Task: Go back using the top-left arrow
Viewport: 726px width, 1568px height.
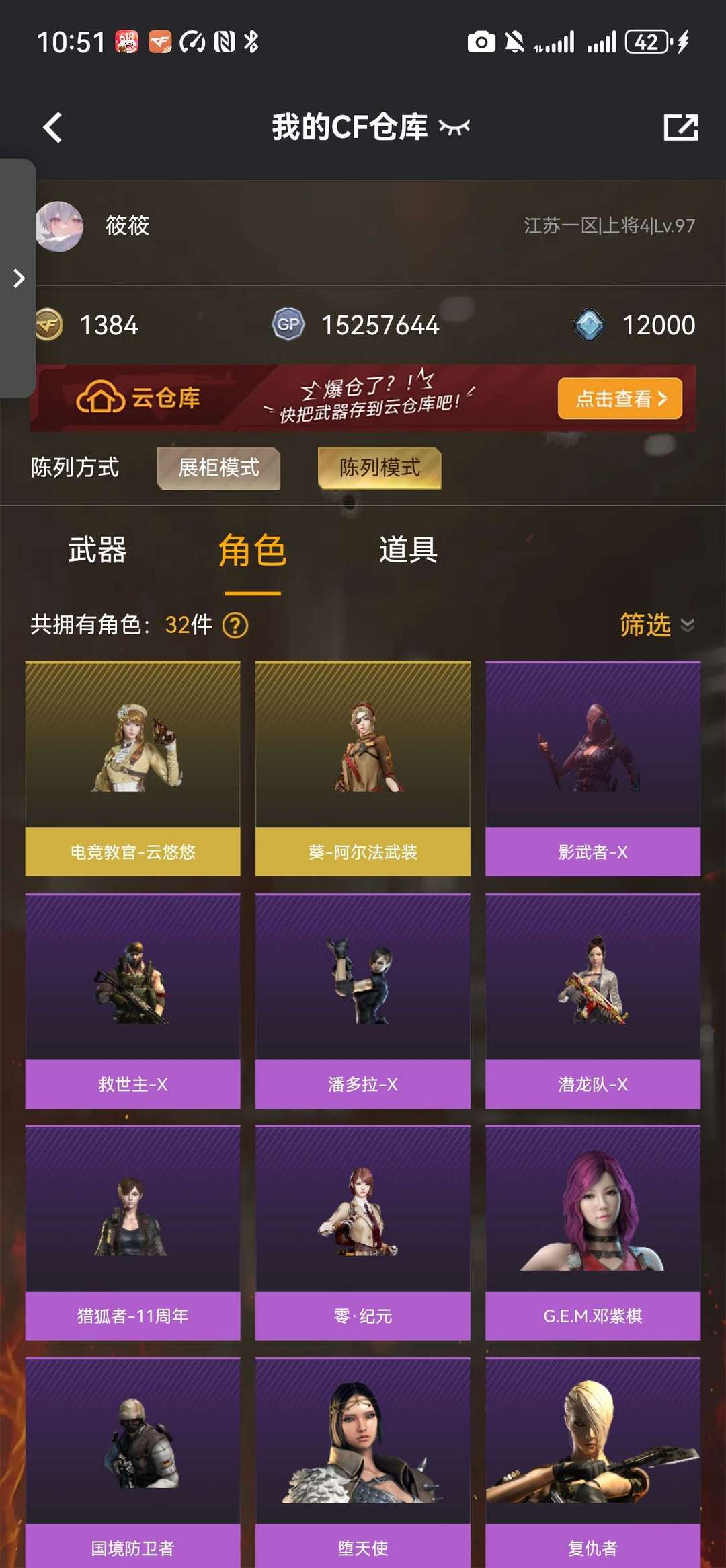Action: (52, 127)
